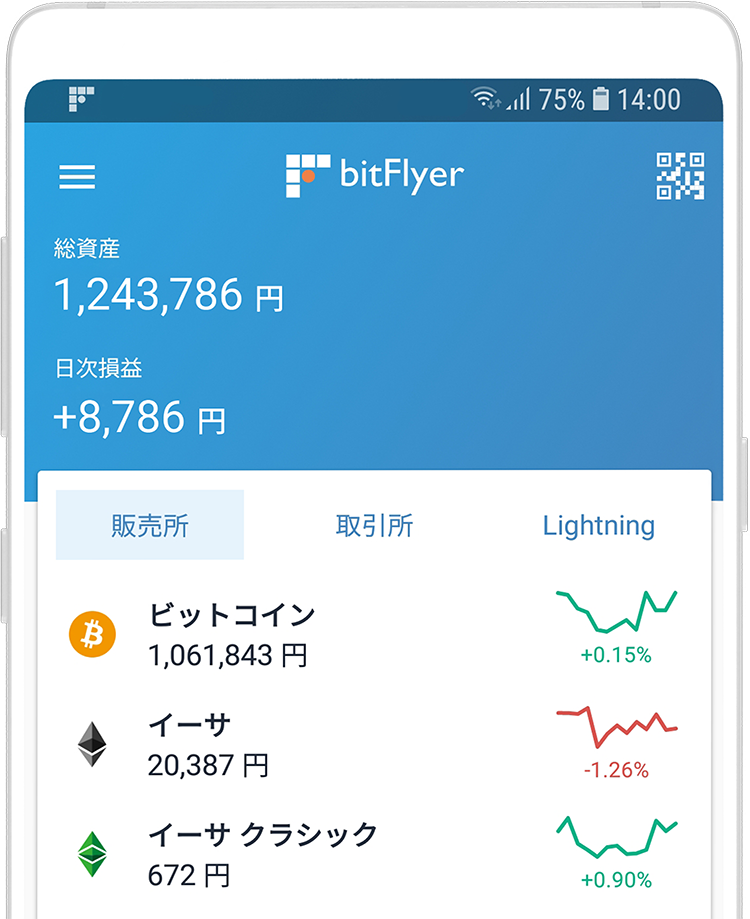Select the Bitcoin coin icon
The image size is (750, 919).
[x=92, y=633]
